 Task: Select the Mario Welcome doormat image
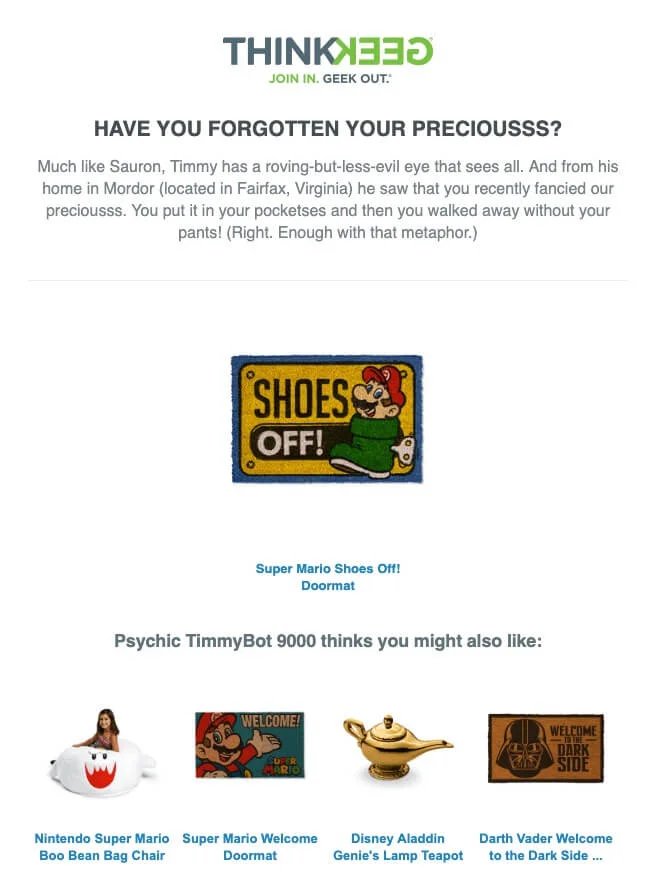[x=250, y=745]
